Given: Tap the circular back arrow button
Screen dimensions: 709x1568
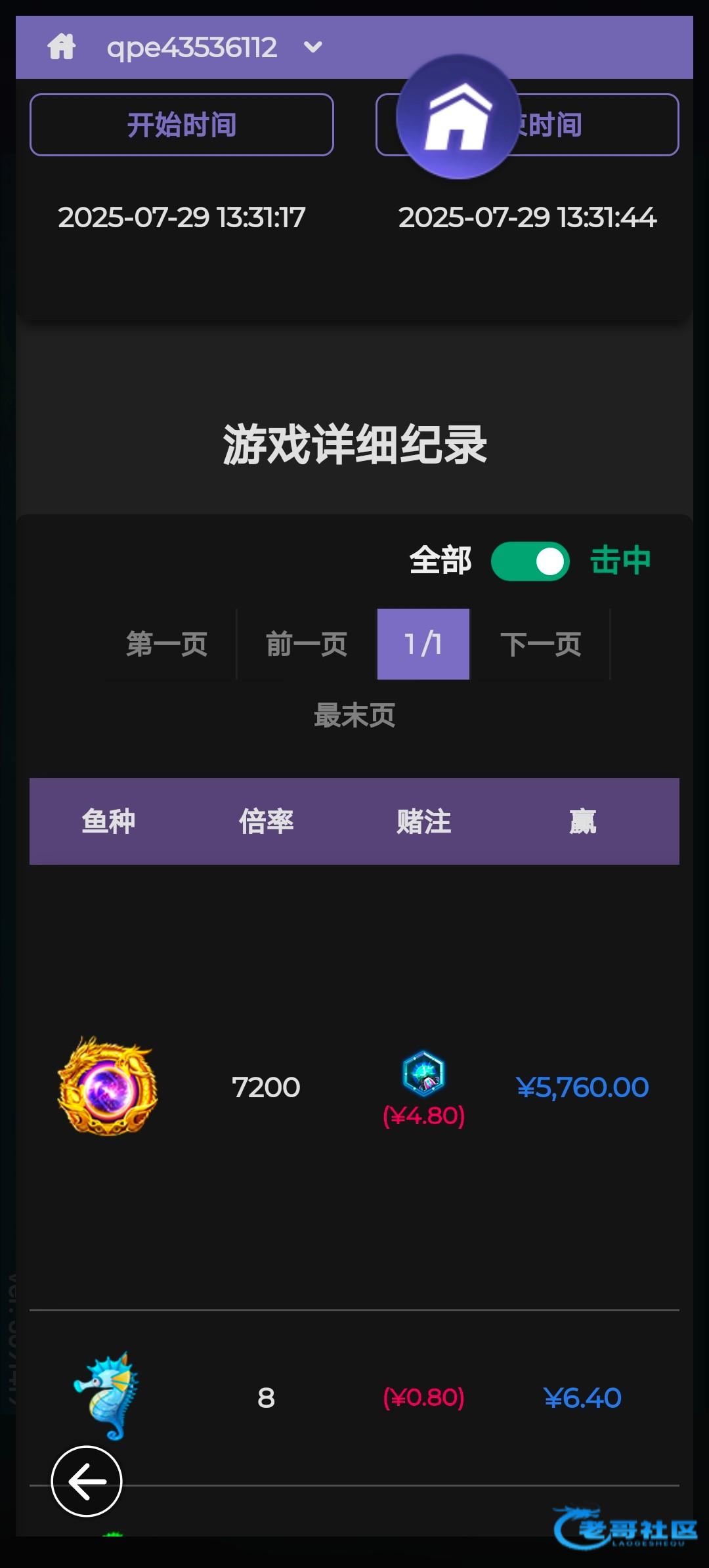Looking at the screenshot, I should pyautogui.click(x=87, y=1481).
